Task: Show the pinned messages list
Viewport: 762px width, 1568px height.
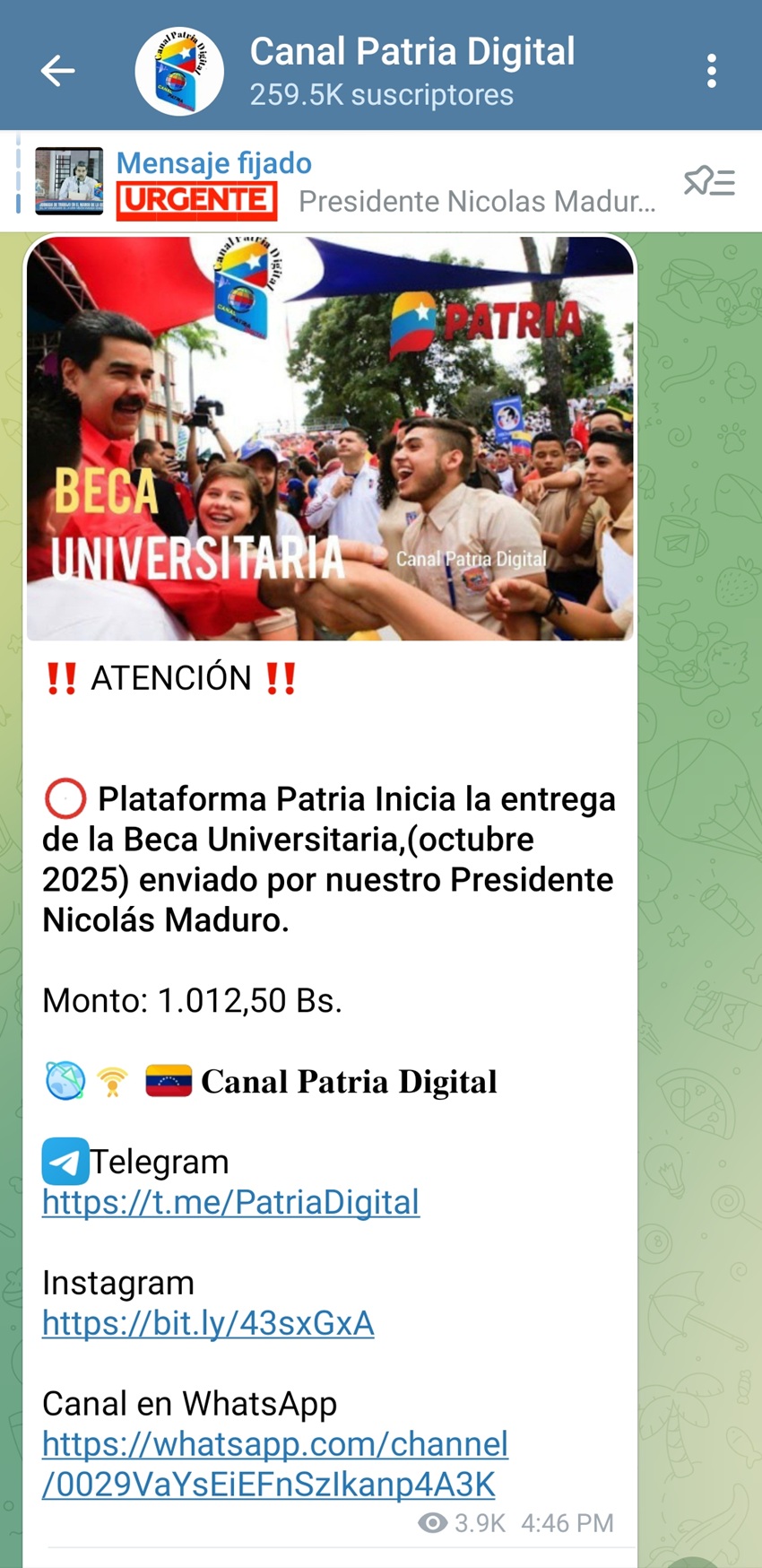Action: click(x=709, y=182)
